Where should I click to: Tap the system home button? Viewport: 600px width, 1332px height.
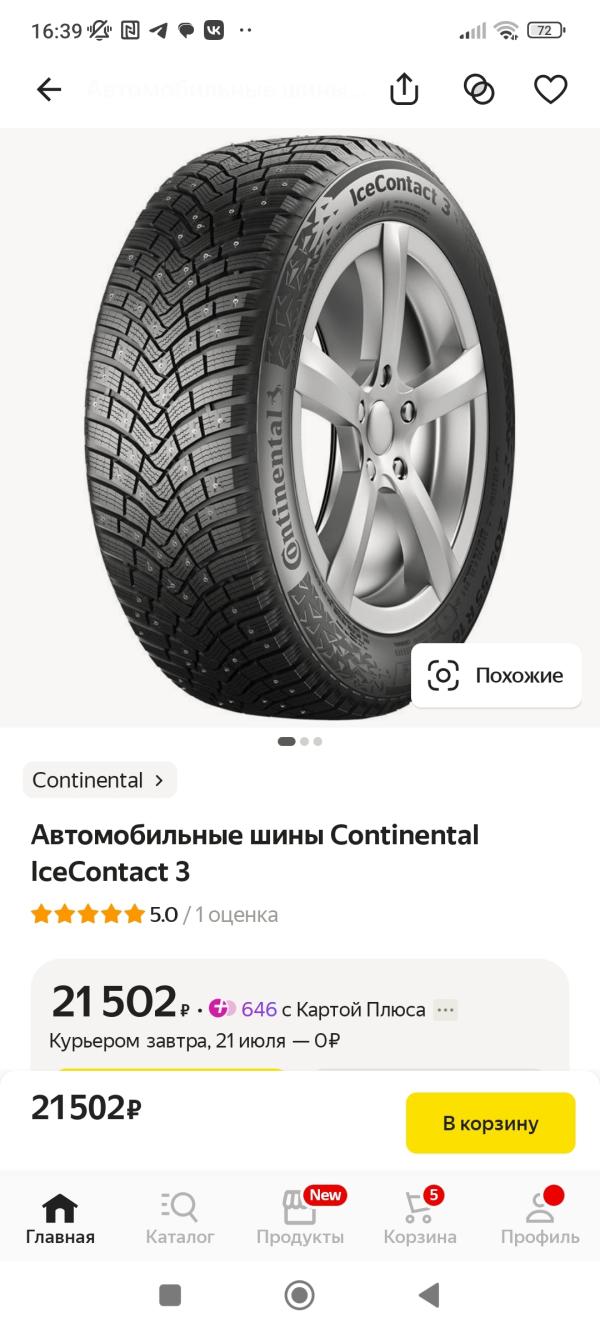[300, 1296]
